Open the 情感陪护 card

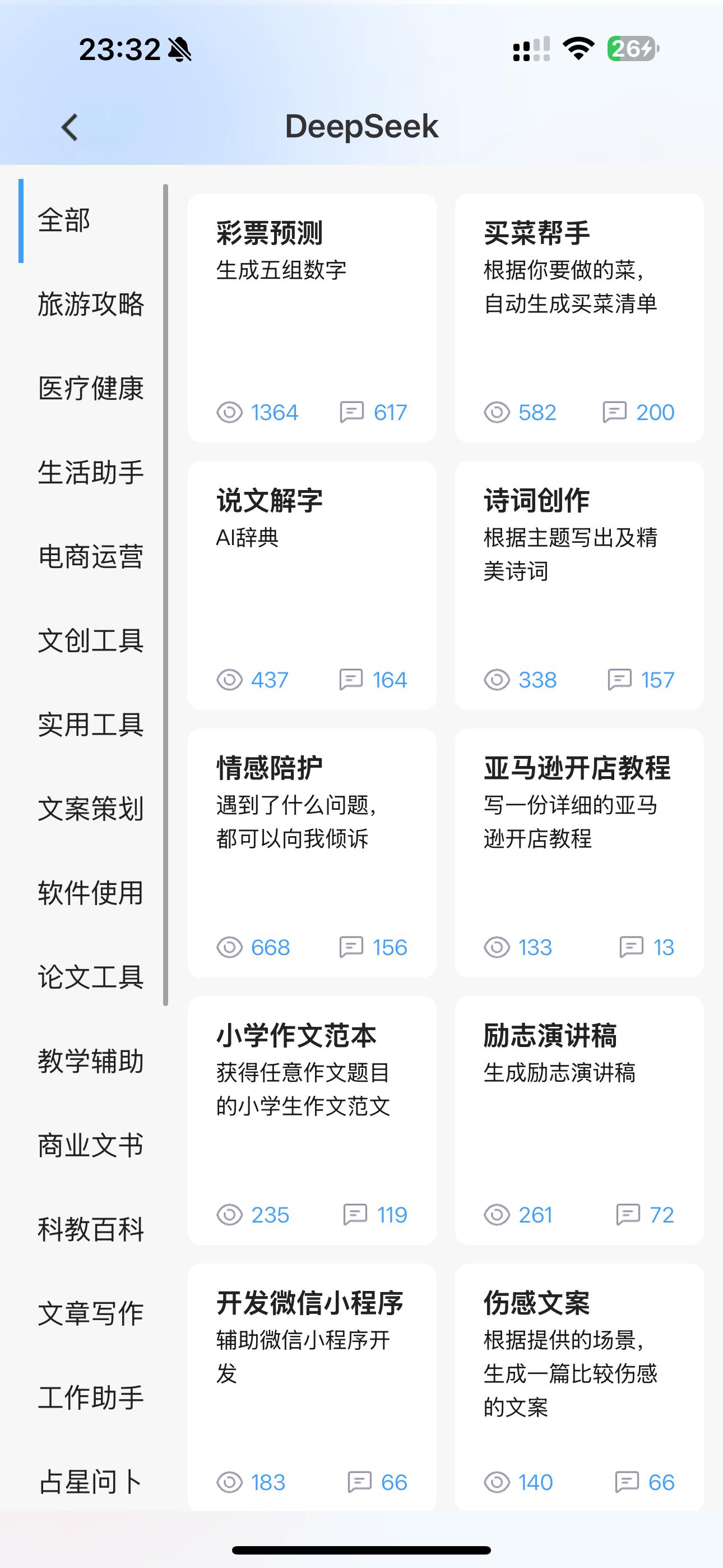tap(312, 853)
